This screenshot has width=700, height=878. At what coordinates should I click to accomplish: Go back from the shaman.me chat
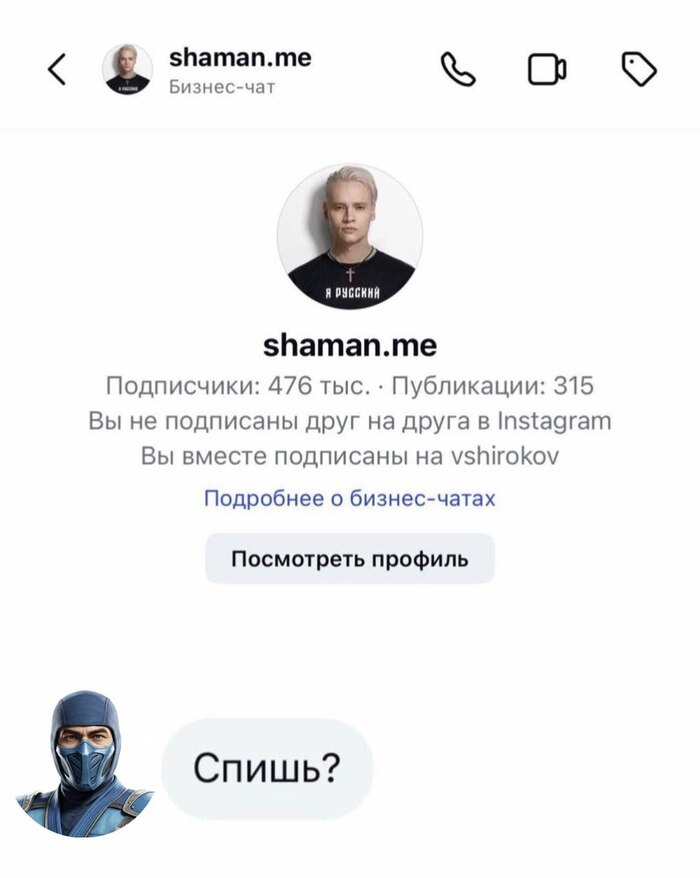(x=57, y=69)
